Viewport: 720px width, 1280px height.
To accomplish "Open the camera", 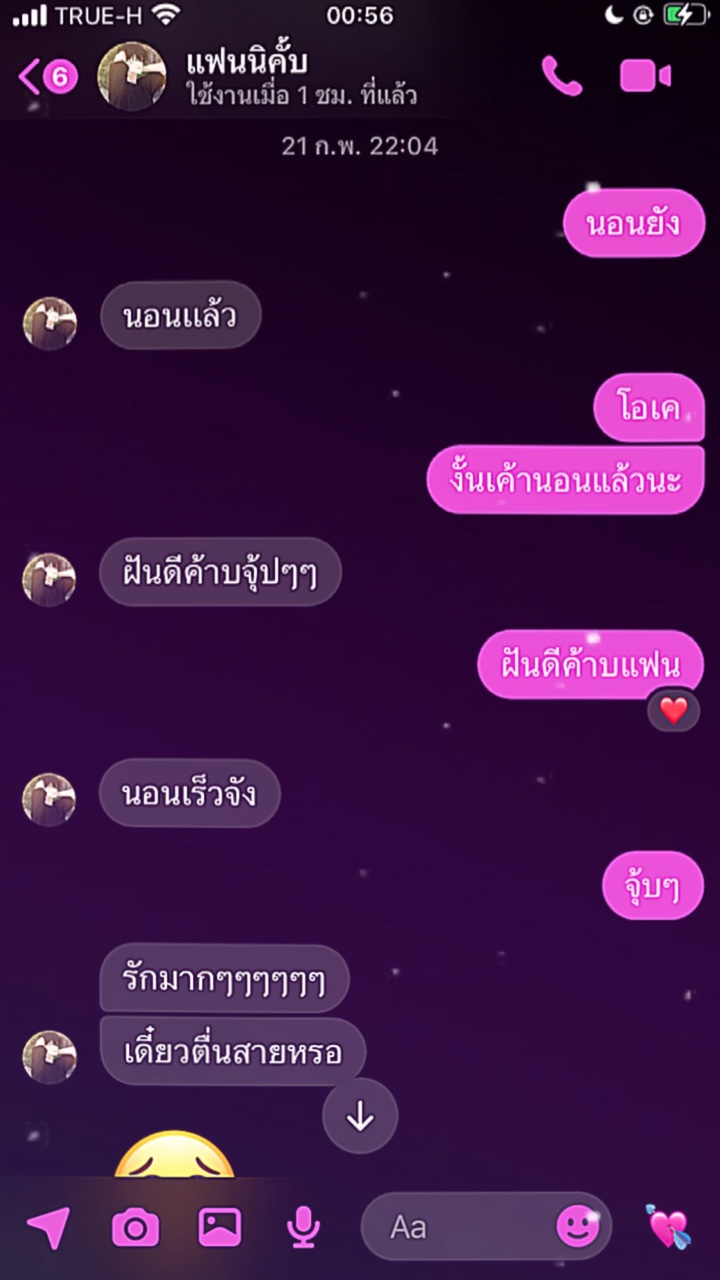I will coord(135,1227).
